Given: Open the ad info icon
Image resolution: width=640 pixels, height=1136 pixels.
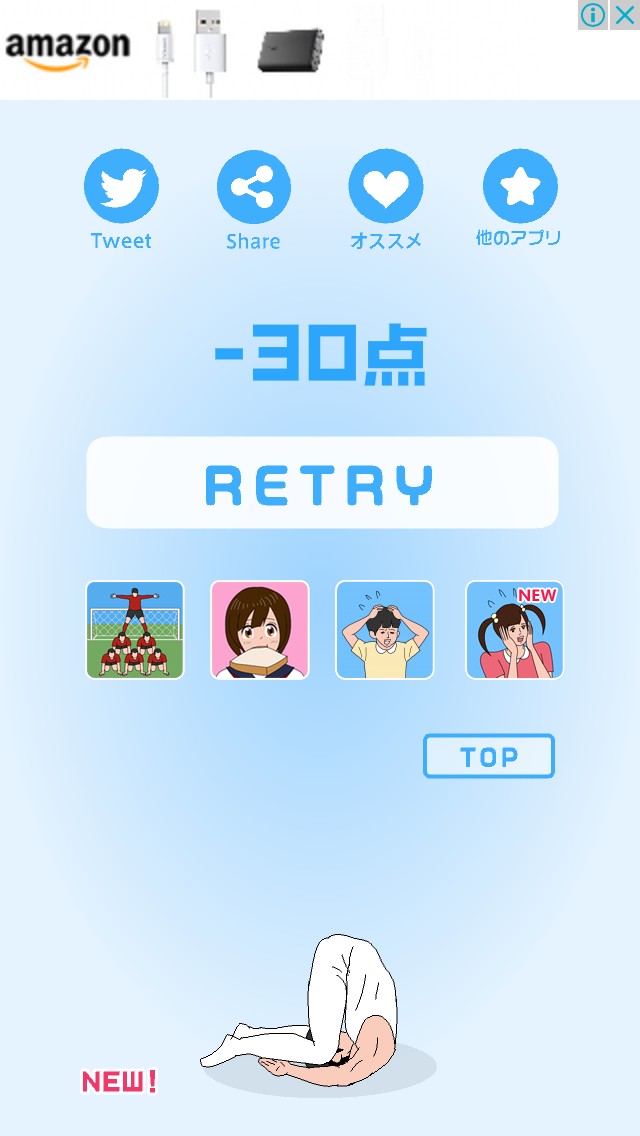Looking at the screenshot, I should pyautogui.click(x=593, y=14).
